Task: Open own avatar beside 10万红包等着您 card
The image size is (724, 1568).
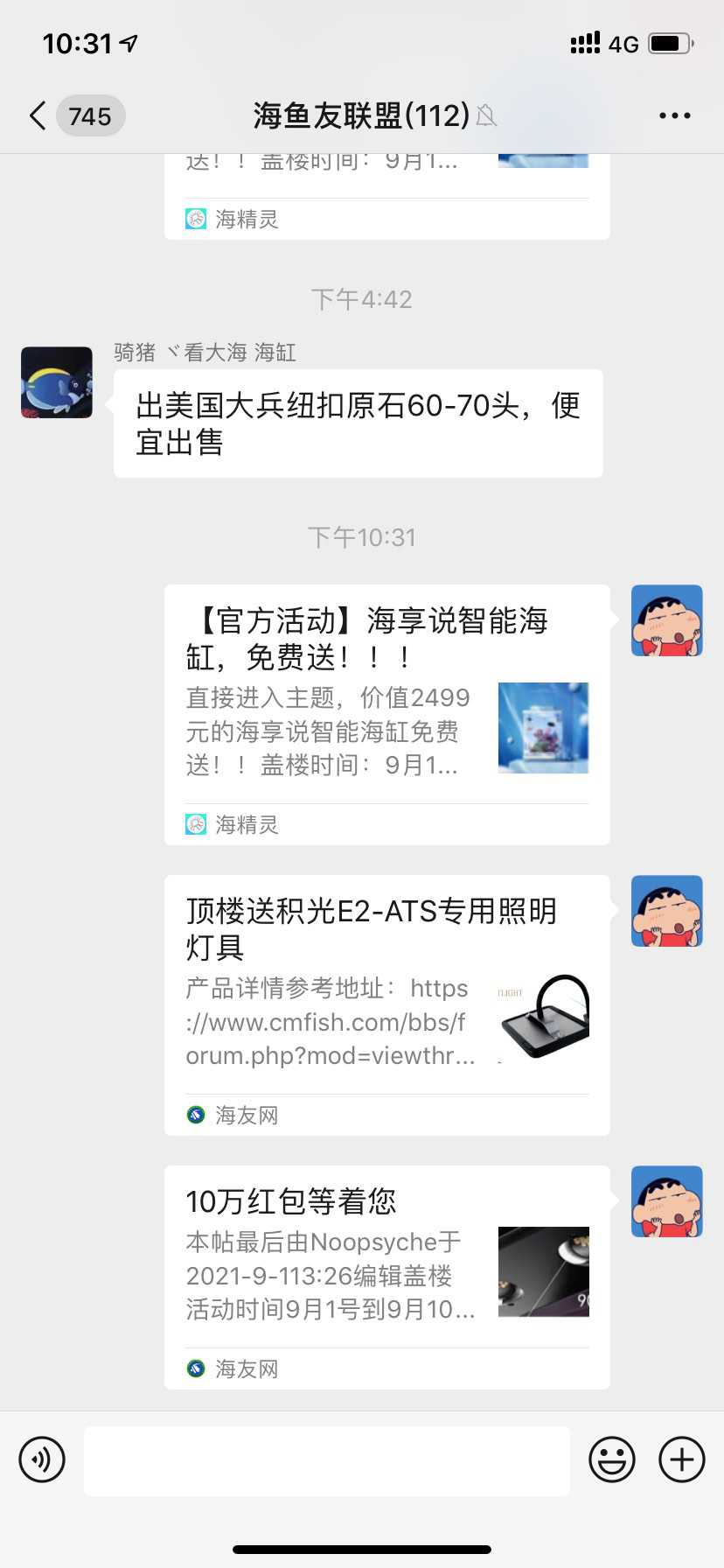Action: click(666, 1201)
